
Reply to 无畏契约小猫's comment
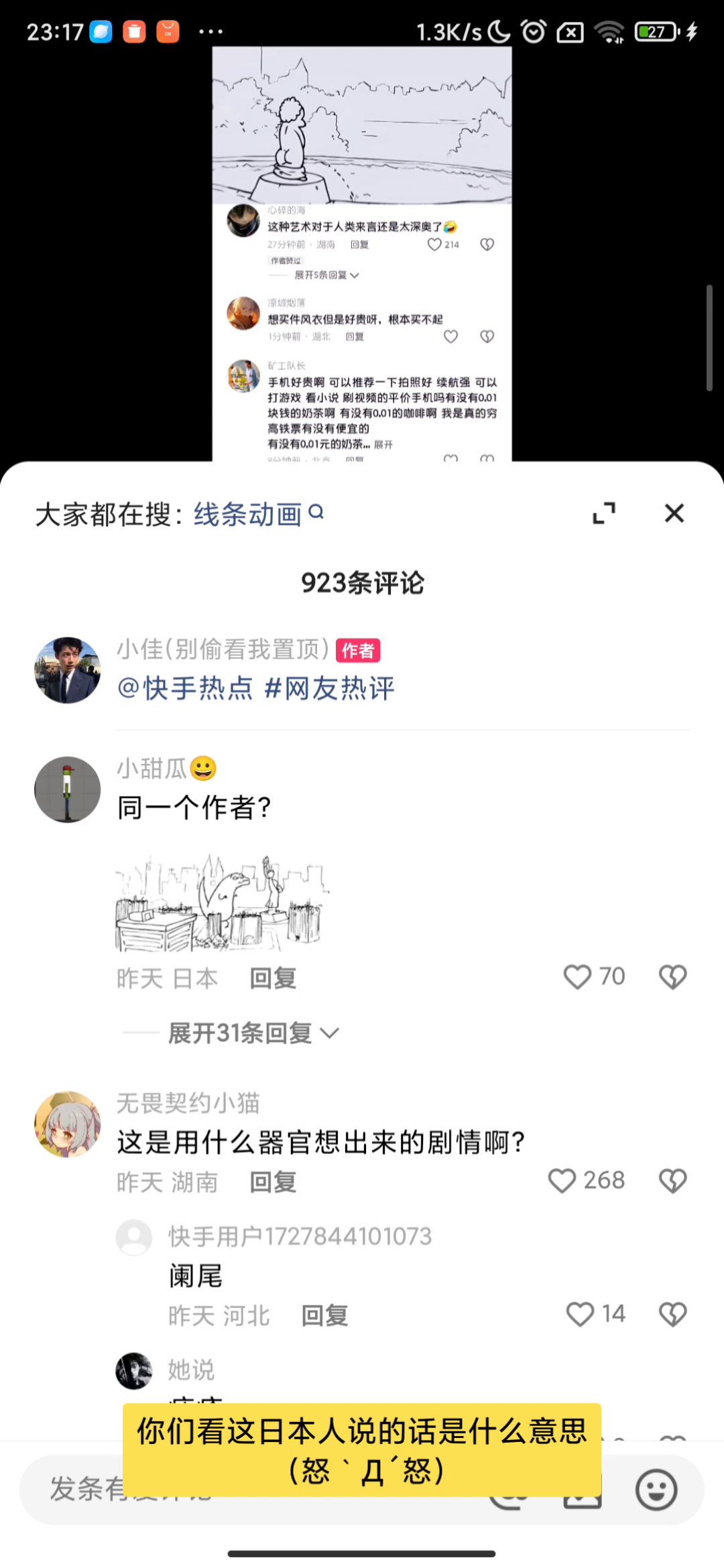[x=273, y=1182]
